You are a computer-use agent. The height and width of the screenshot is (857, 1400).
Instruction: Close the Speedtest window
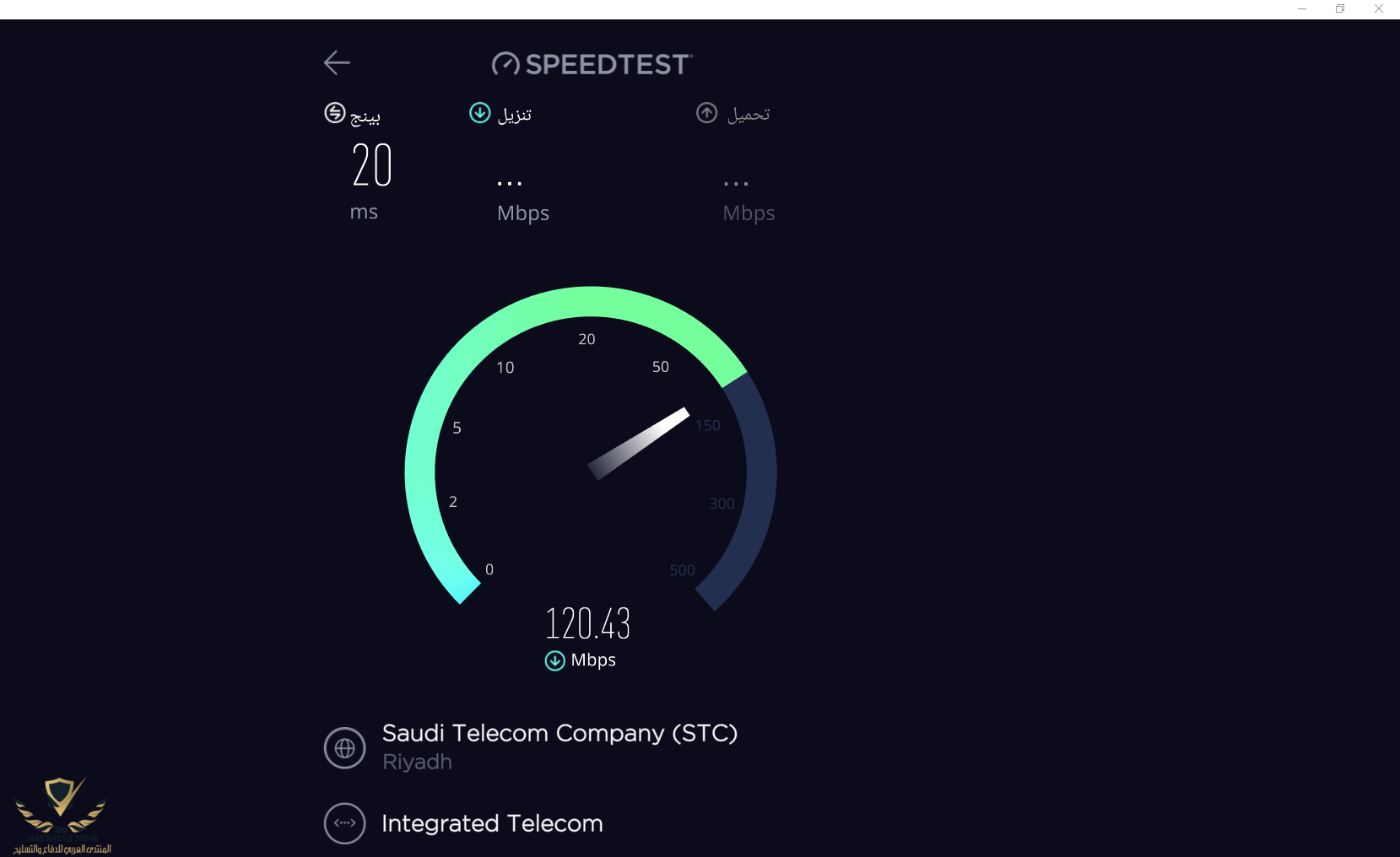[x=1378, y=8]
